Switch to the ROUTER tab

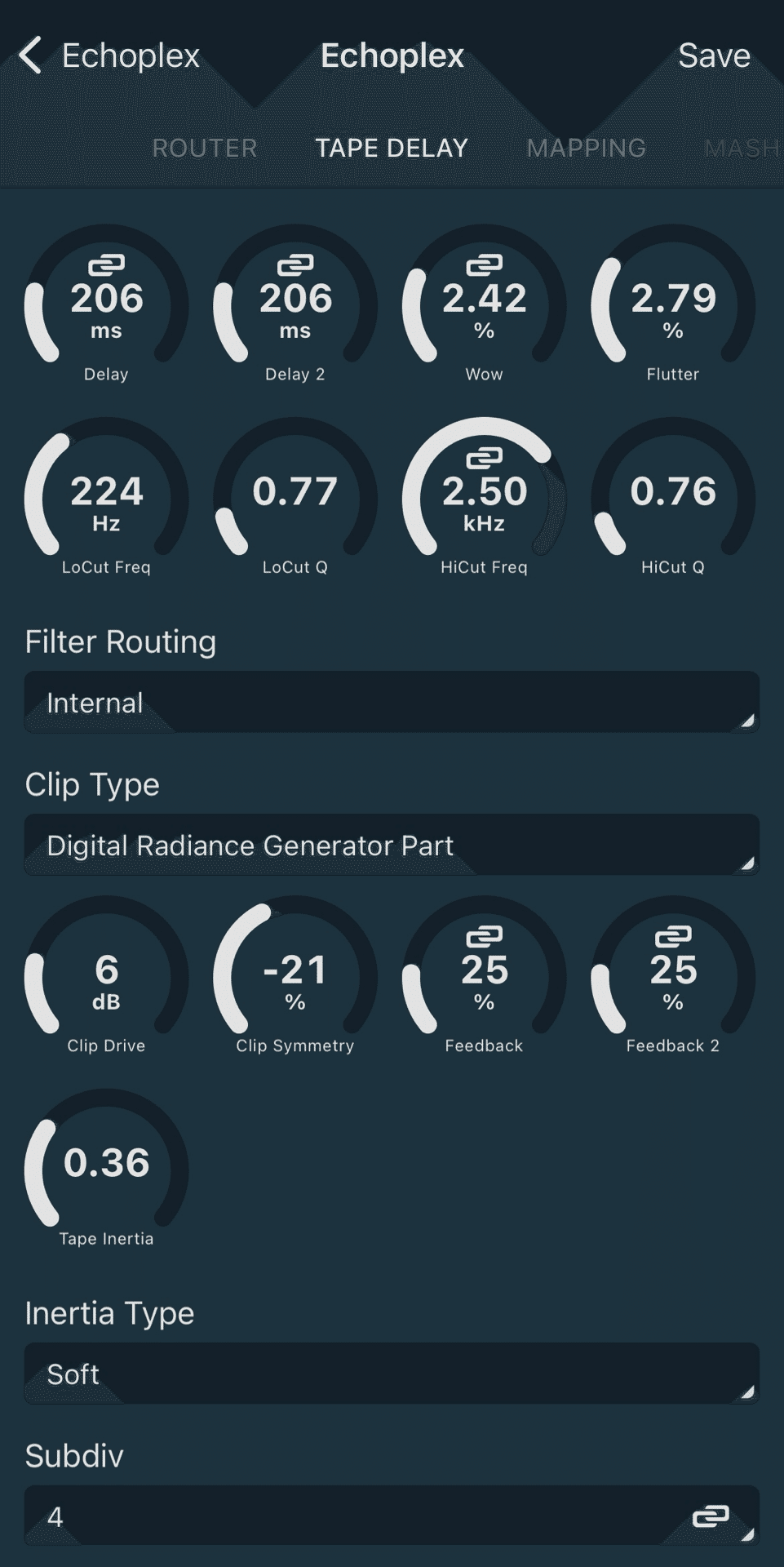pos(205,148)
